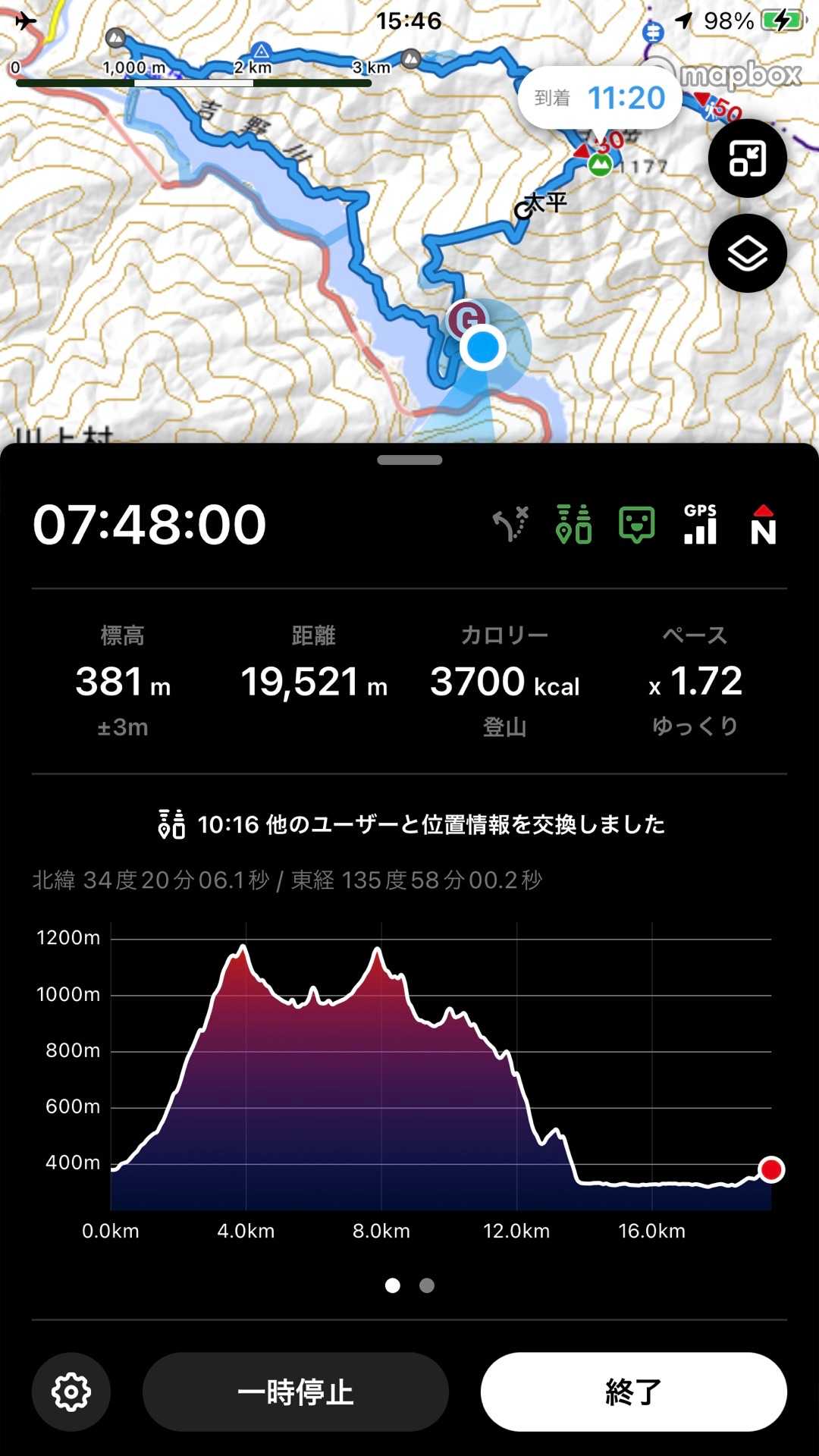Tap the green smiley message icon
819x1456 pixels.
636,524
